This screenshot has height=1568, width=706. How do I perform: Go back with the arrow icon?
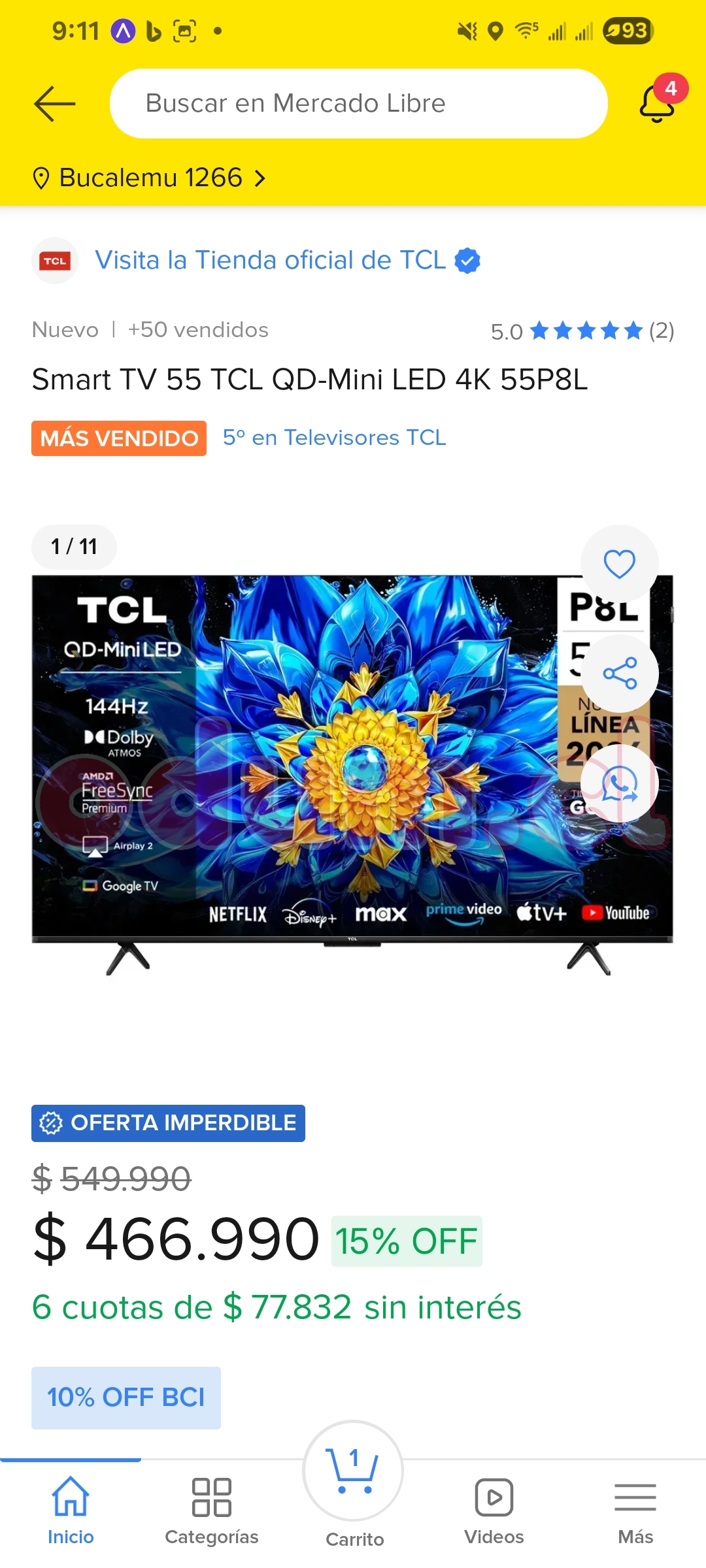coord(55,103)
